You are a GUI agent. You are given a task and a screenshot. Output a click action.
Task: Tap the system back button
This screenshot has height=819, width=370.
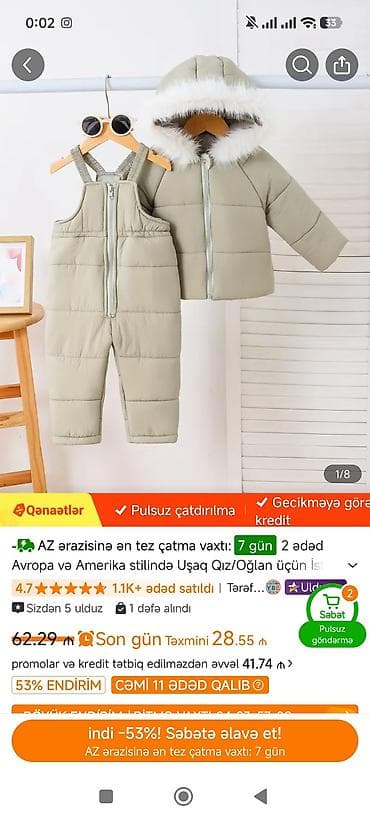click(260, 797)
